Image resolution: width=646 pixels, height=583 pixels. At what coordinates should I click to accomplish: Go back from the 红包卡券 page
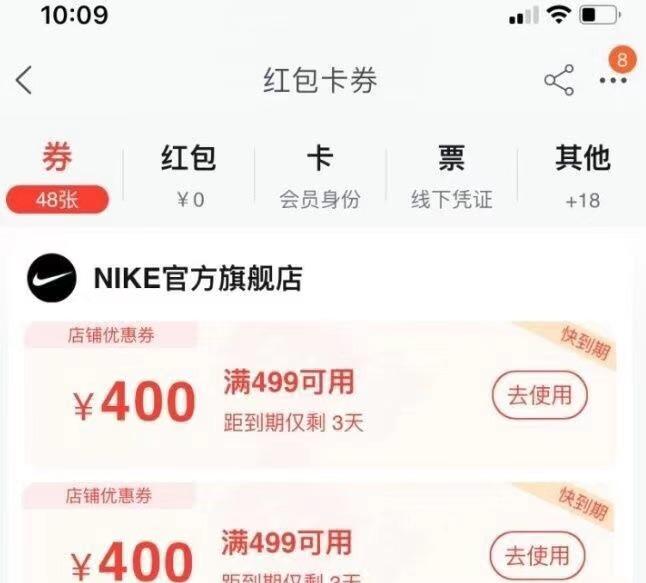pos(25,80)
